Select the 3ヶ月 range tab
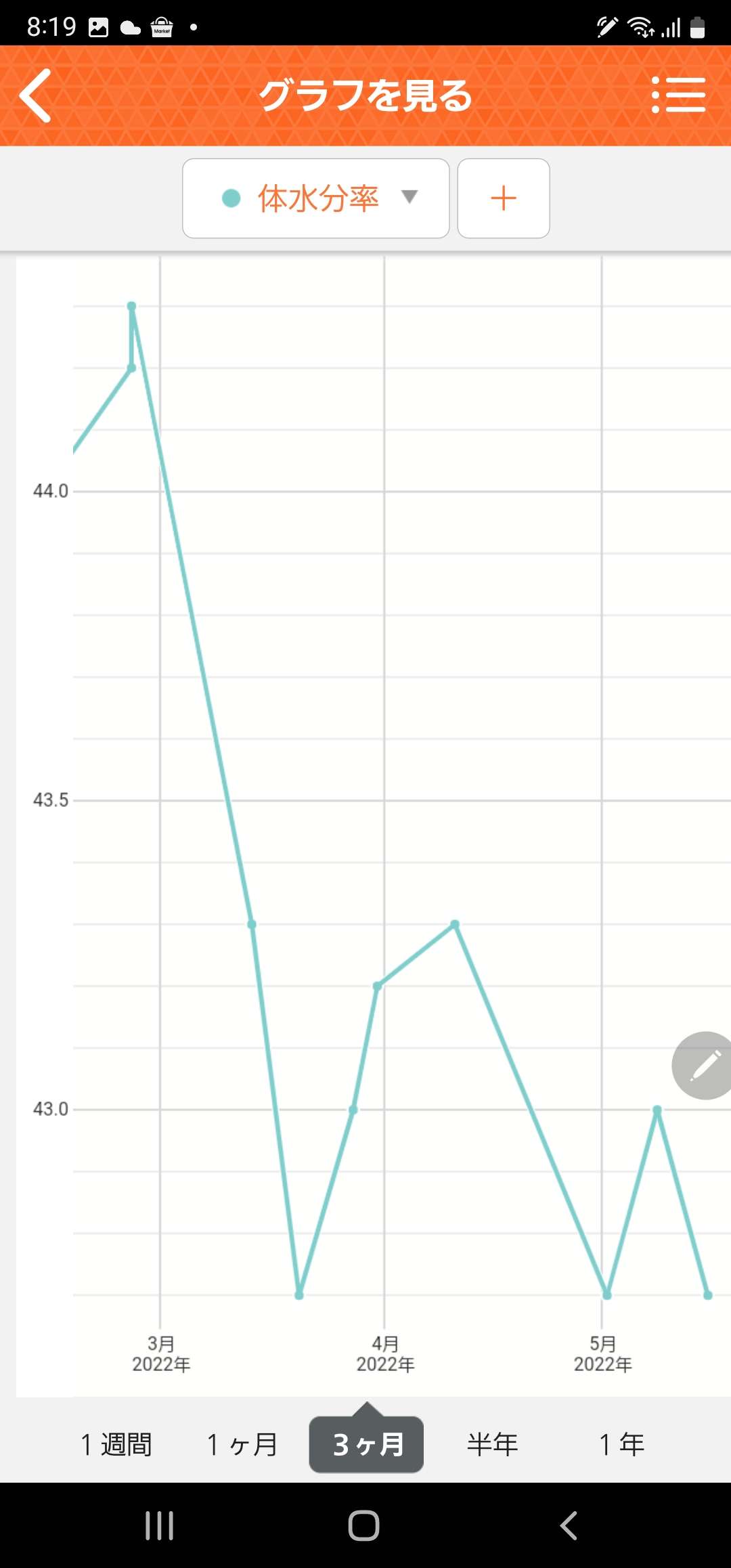The width and height of the screenshot is (731, 1568). [366, 1444]
